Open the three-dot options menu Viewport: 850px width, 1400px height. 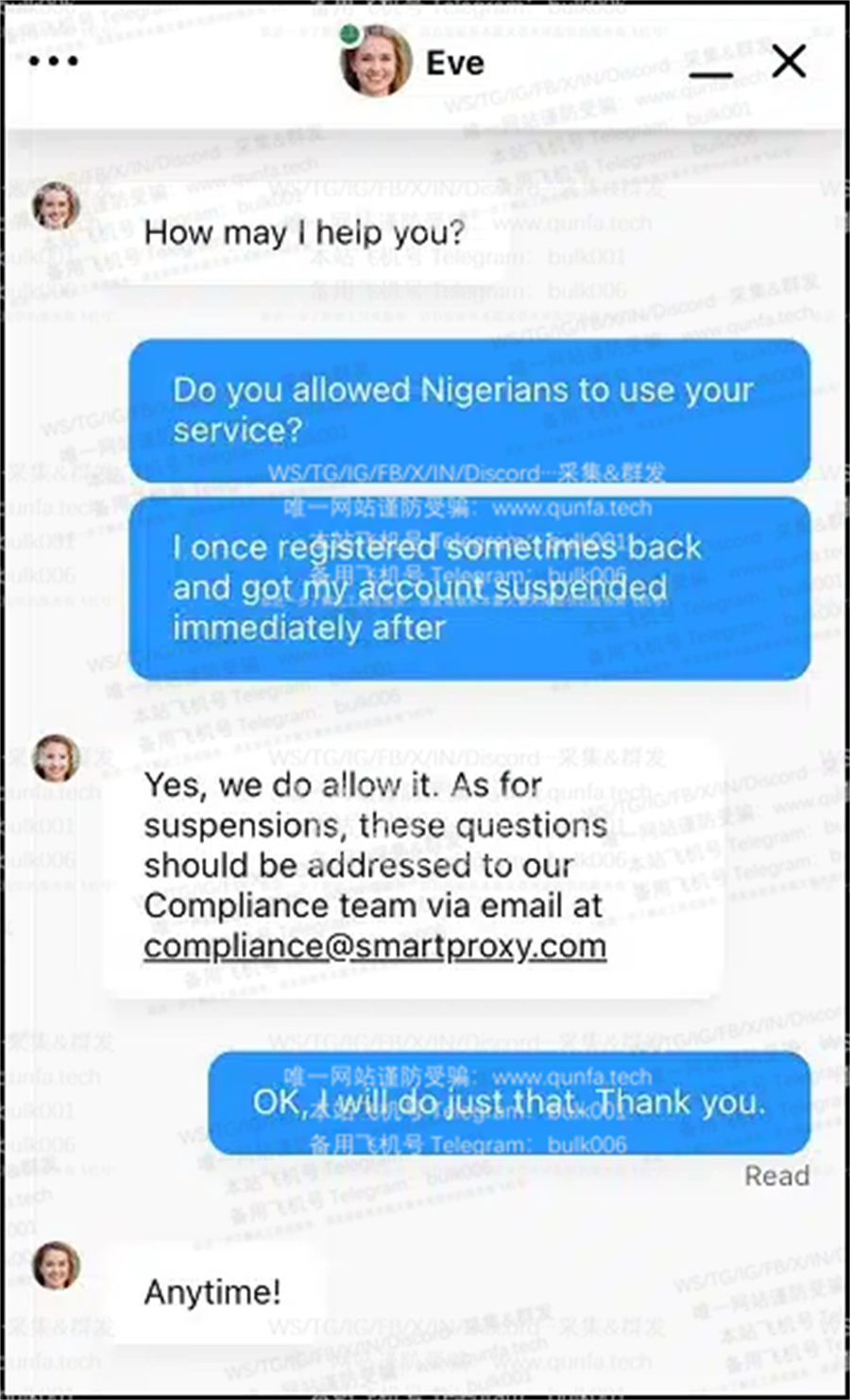(x=54, y=62)
